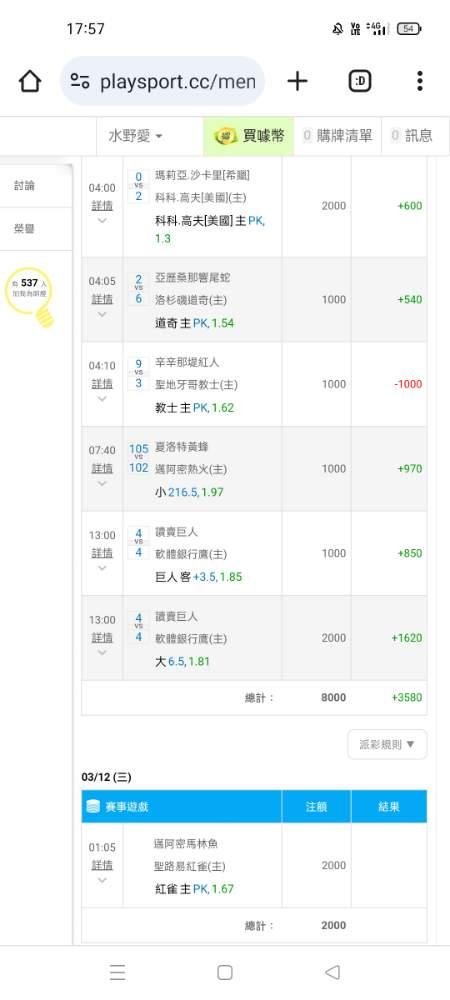Open the 訊息 messages
This screenshot has width=450, height=1000.
click(x=411, y=136)
